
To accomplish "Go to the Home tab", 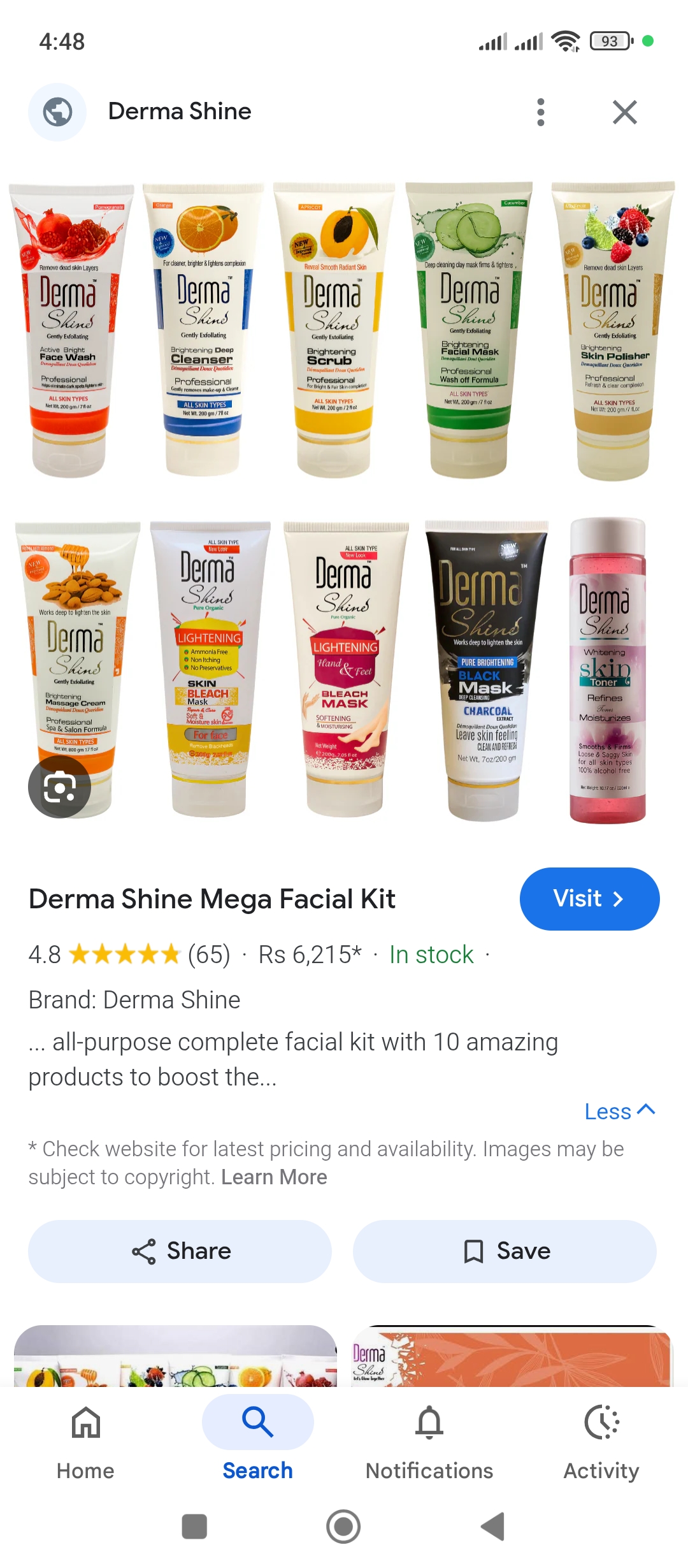I will pos(85,1444).
